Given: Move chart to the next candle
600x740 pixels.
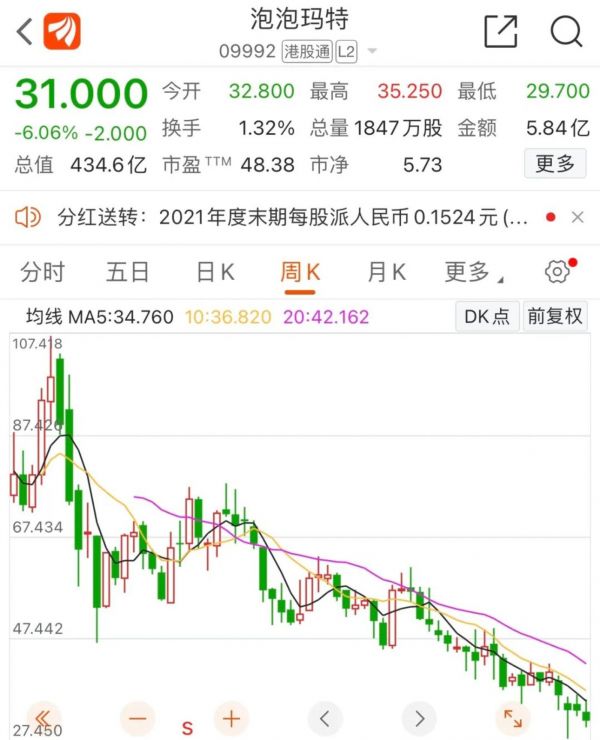Looking at the screenshot, I should (x=419, y=717).
